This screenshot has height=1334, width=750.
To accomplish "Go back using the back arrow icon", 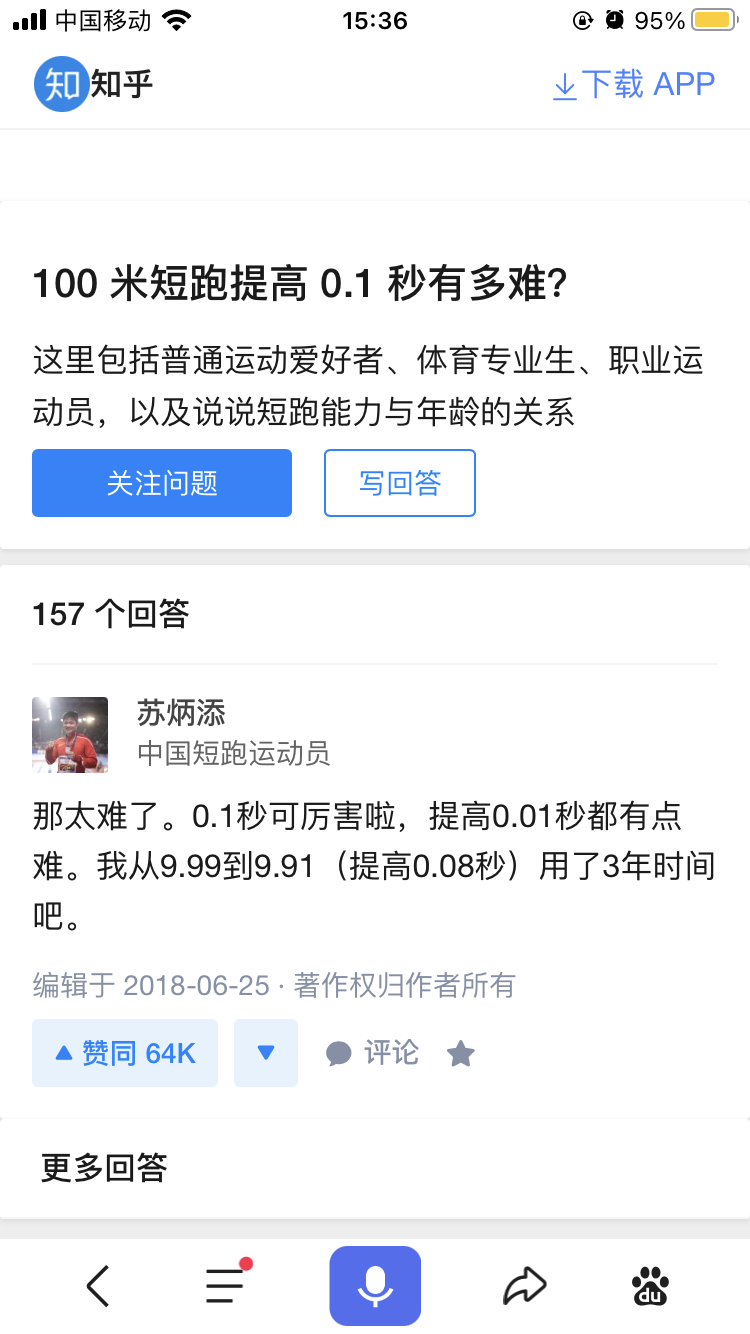I will tap(97, 1285).
